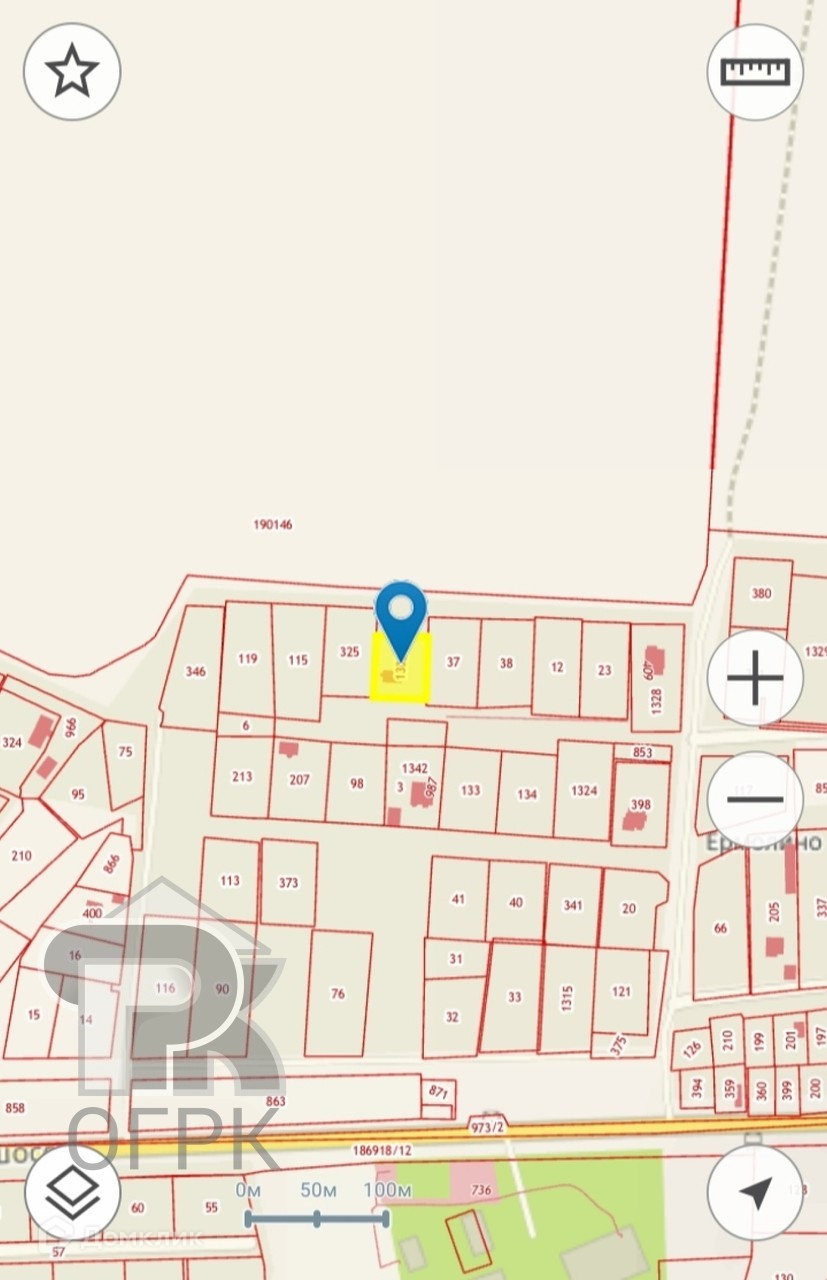Open the map layers selector
Image resolution: width=827 pixels, height=1280 pixels.
coord(72,1192)
